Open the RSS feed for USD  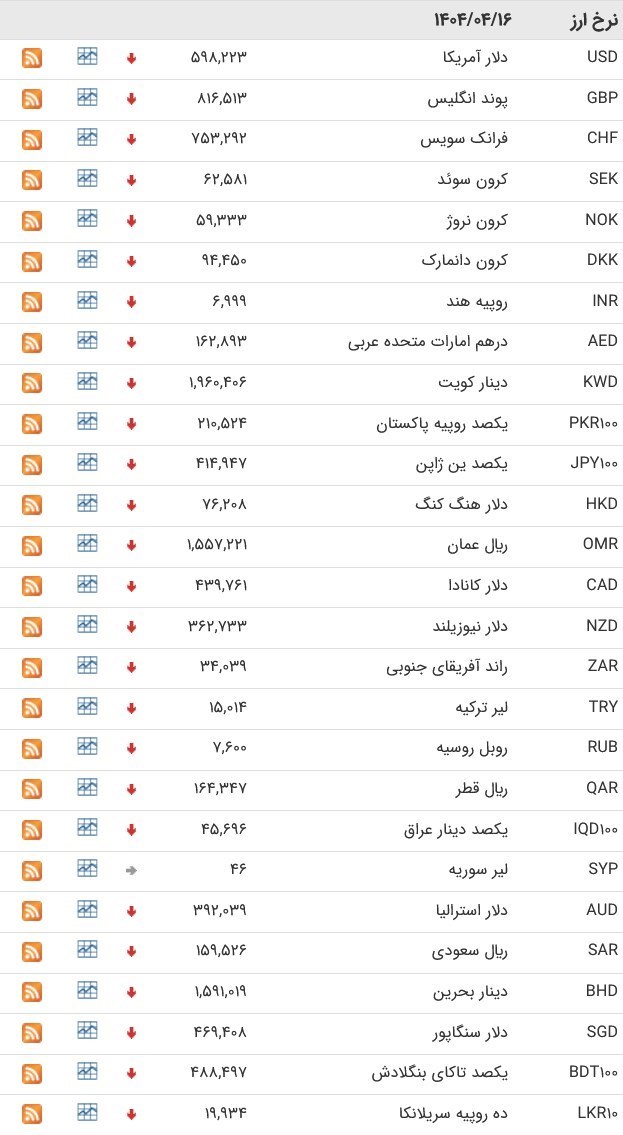pos(32,58)
